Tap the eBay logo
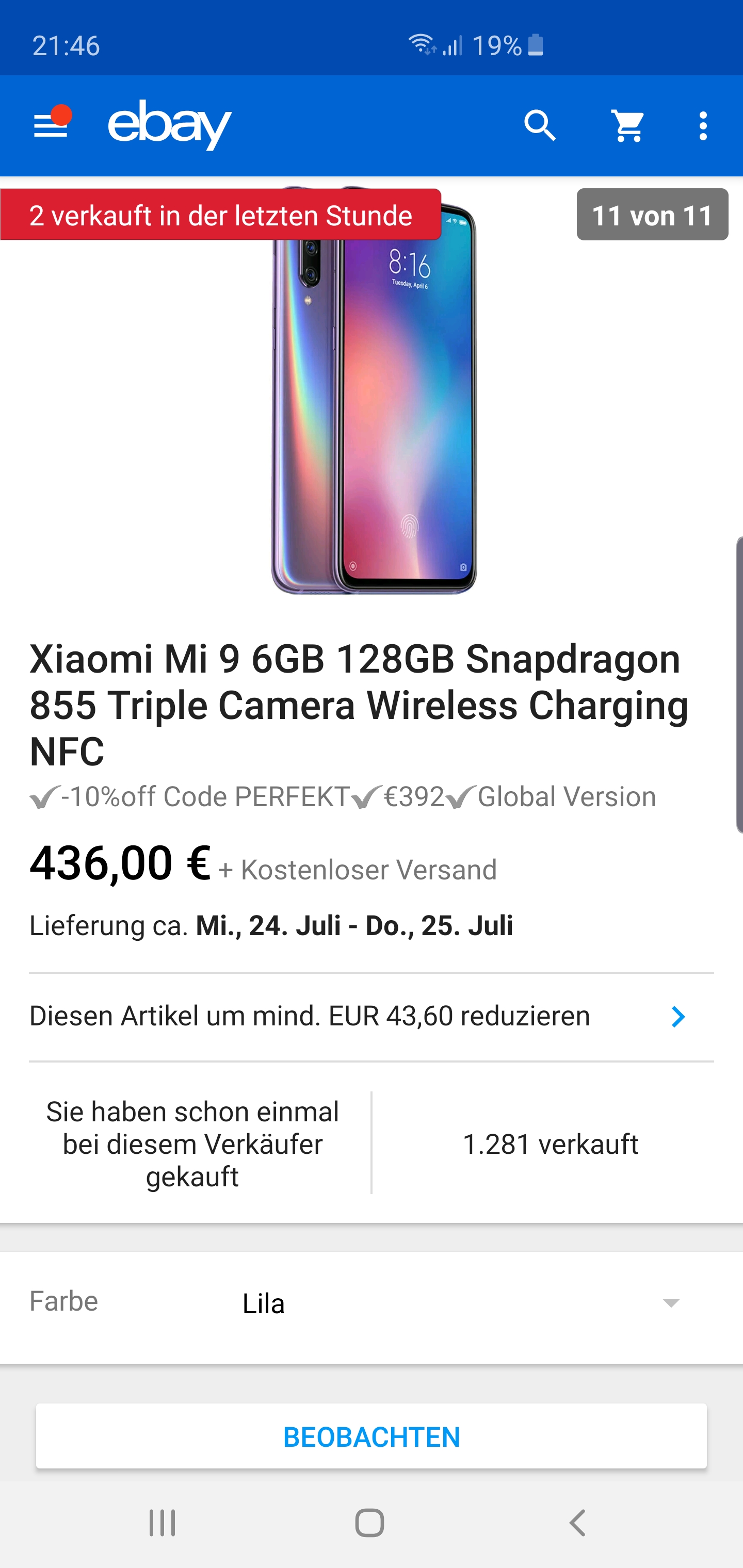 coord(169,125)
